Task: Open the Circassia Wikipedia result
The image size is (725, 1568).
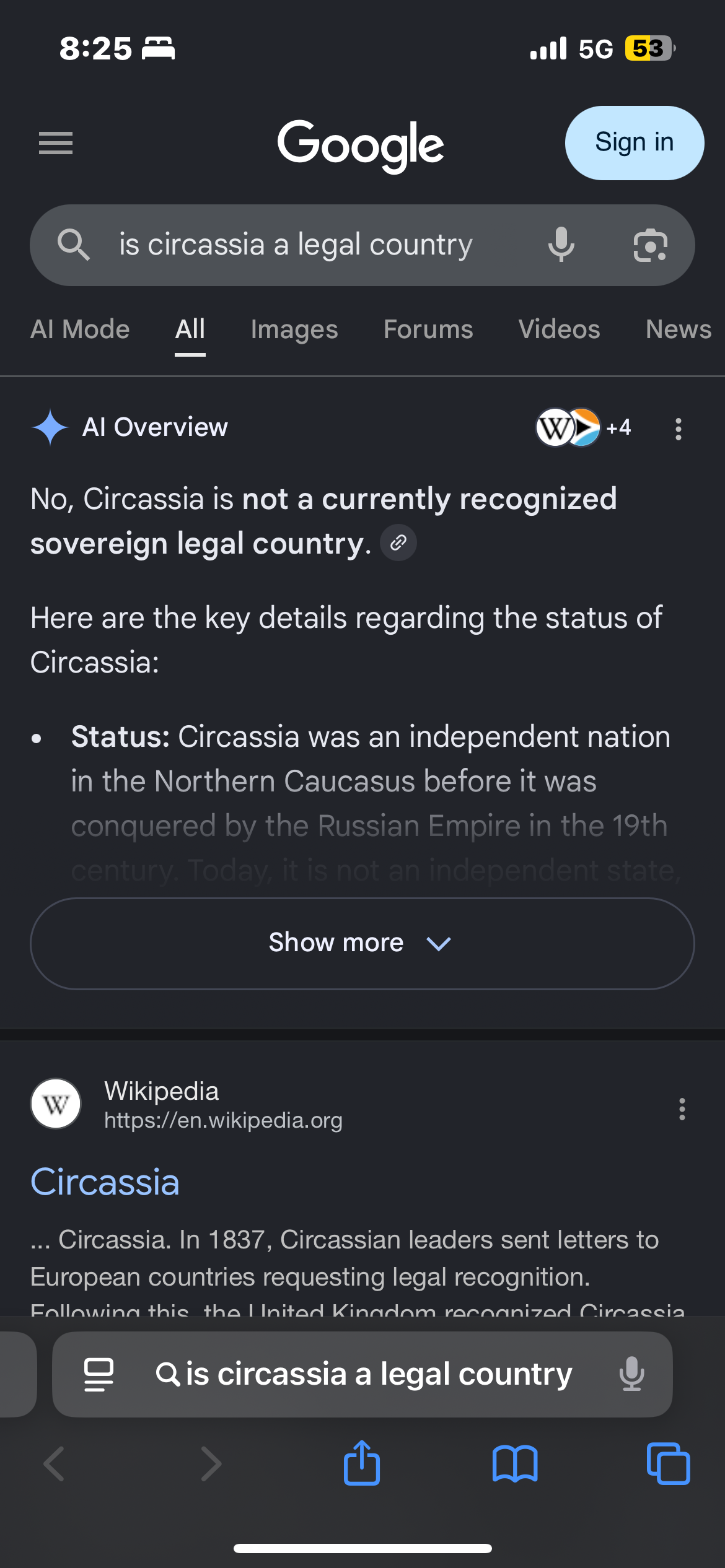Action: tap(105, 1182)
